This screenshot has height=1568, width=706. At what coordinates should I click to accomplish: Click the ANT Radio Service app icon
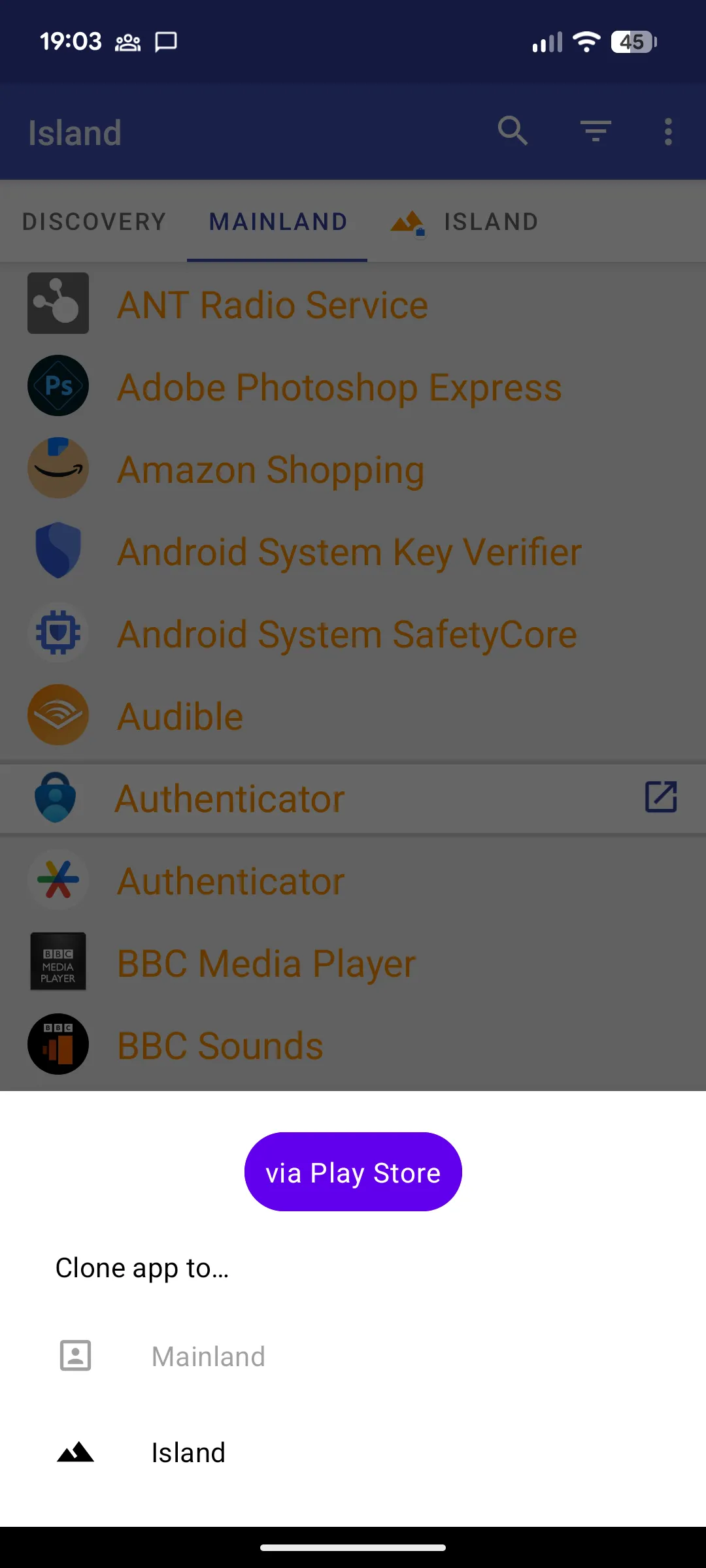pyautogui.click(x=58, y=304)
